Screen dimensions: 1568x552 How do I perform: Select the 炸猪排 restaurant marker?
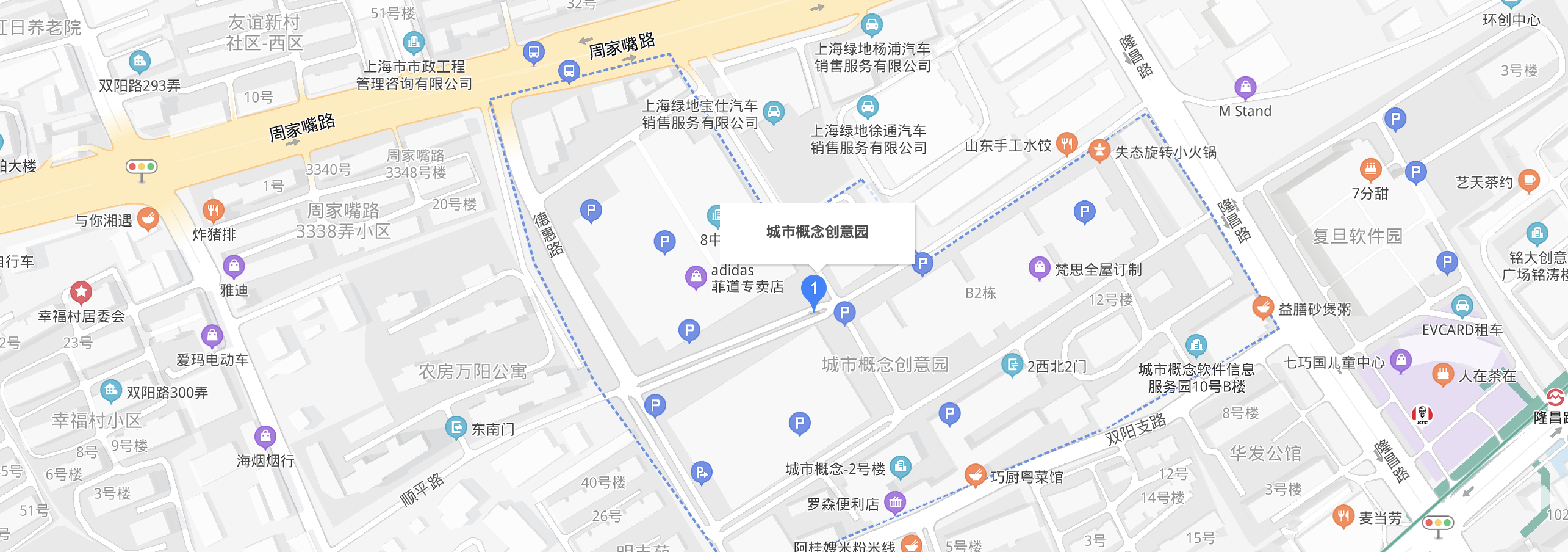pos(213,210)
